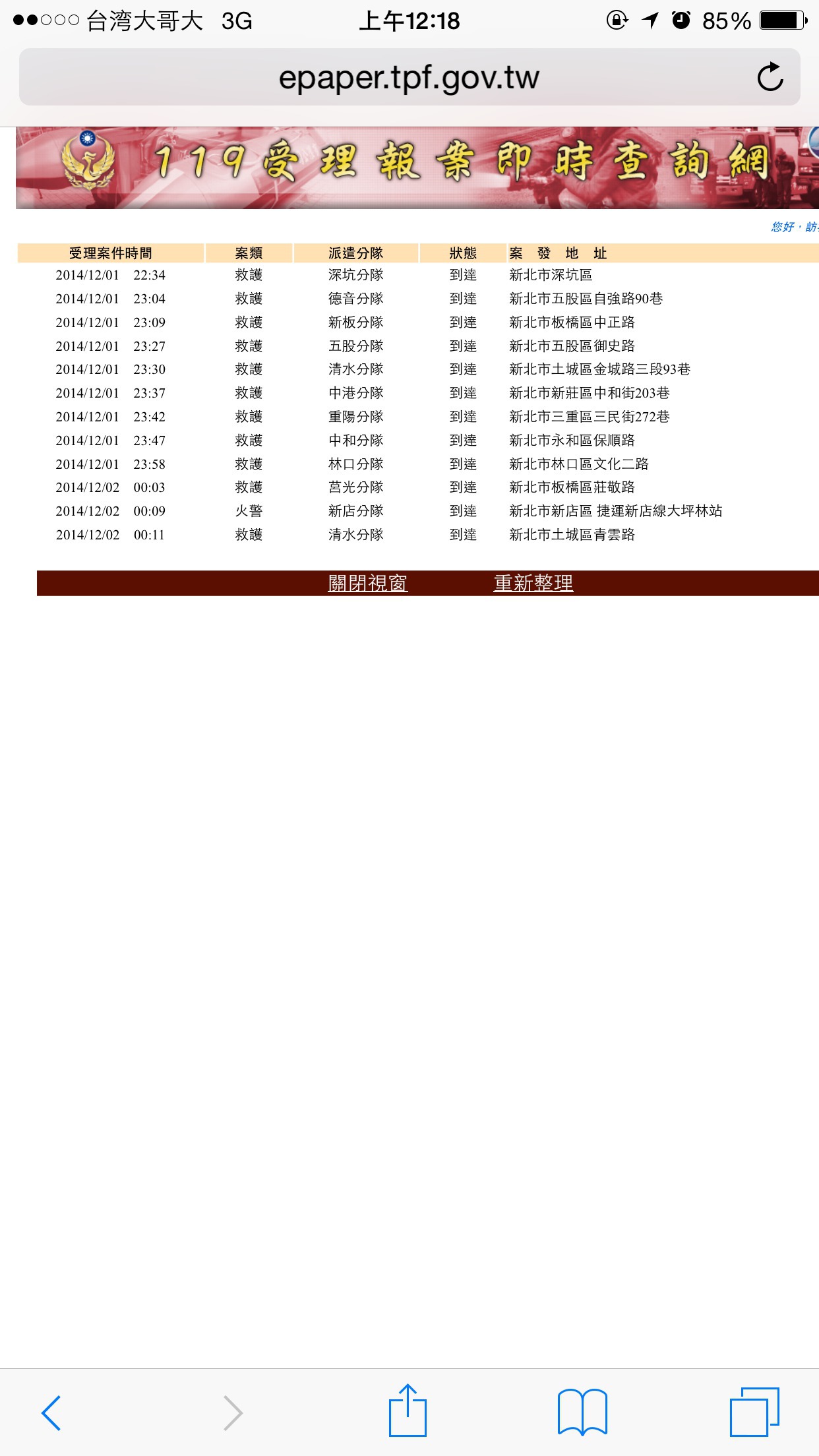Go back to the previous page
819x1456 pixels.
[x=51, y=1412]
